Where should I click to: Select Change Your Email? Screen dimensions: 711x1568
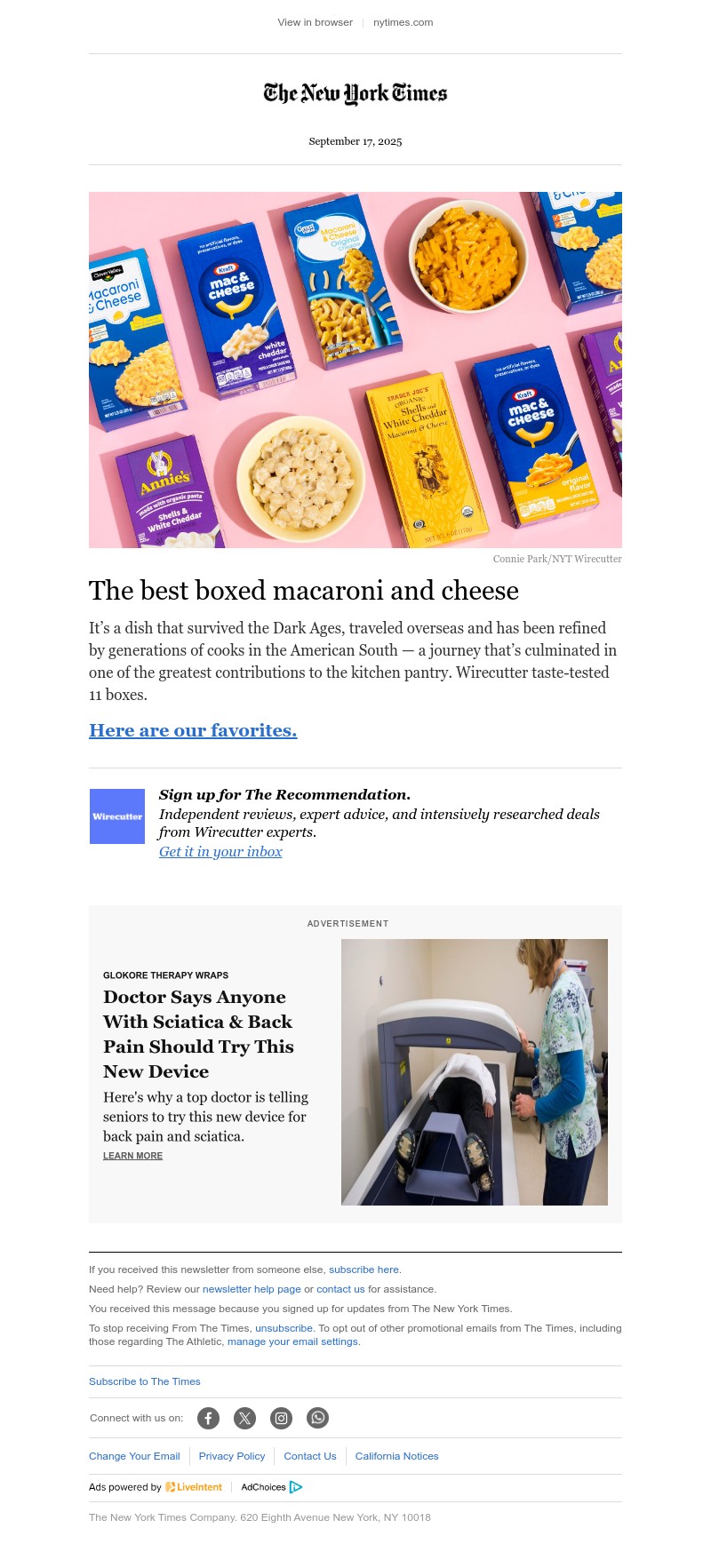134,1456
